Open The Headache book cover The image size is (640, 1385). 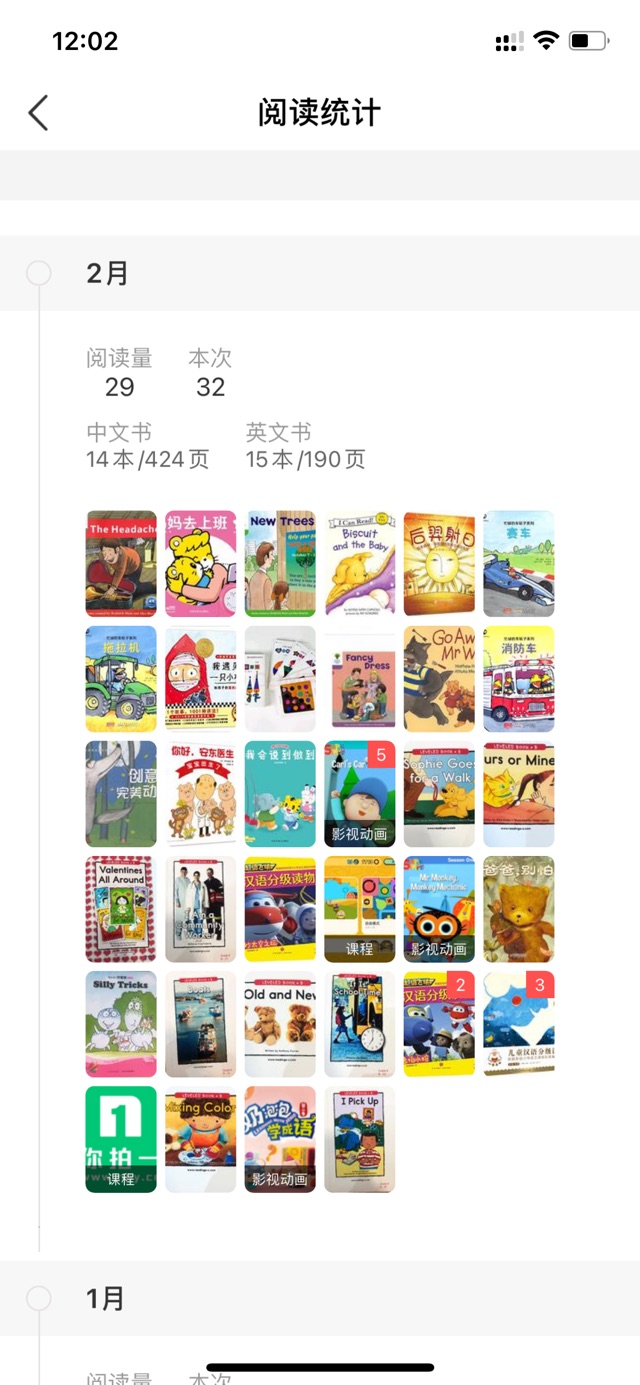pos(121,564)
